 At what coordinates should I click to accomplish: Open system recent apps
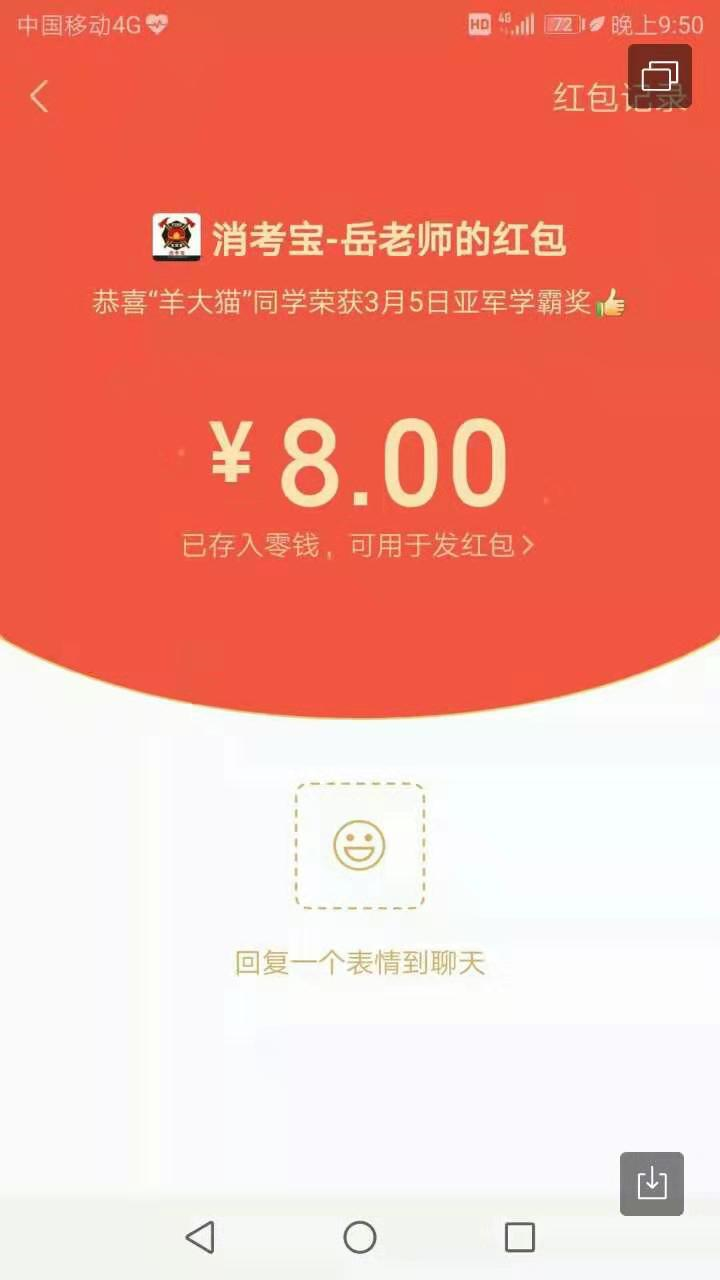click(519, 1237)
